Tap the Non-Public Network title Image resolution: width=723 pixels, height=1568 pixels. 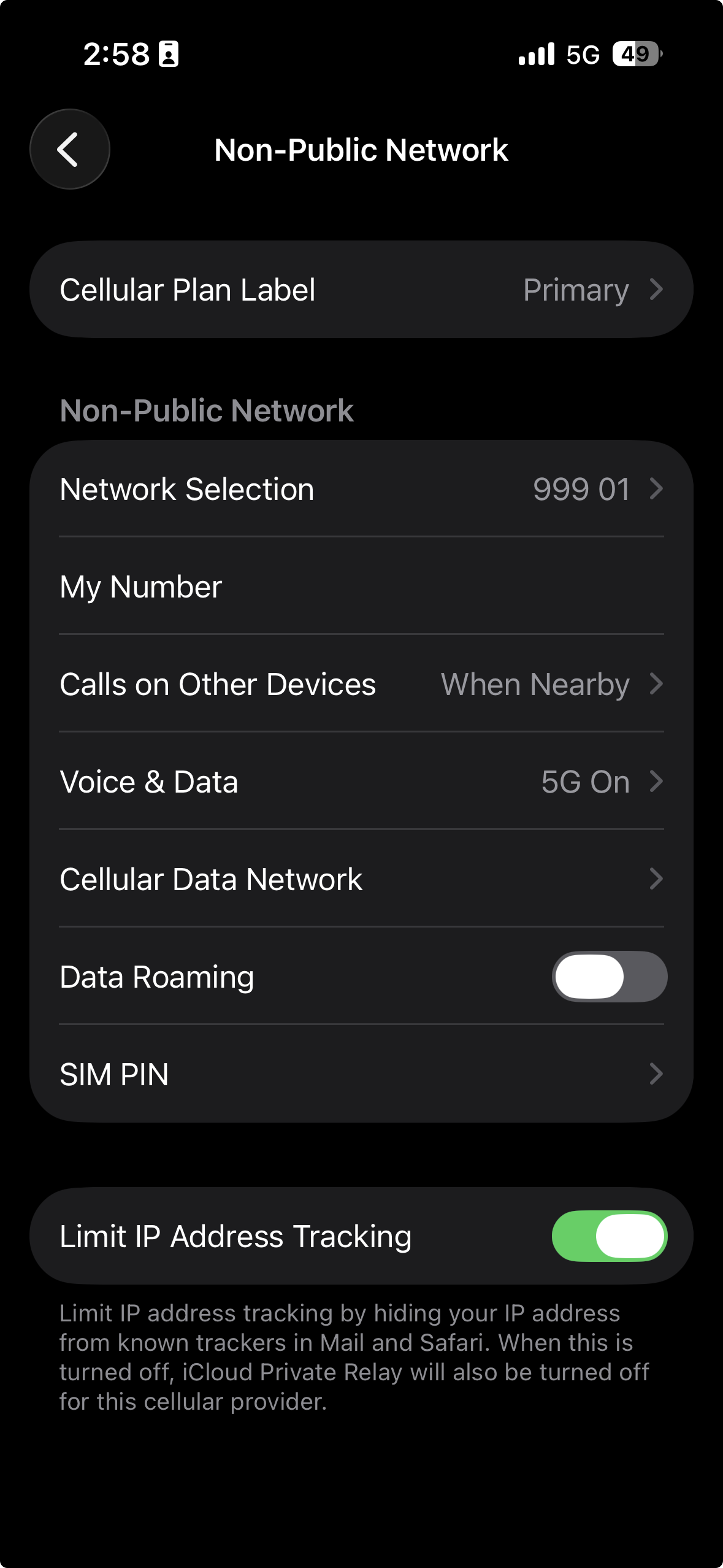click(x=361, y=149)
